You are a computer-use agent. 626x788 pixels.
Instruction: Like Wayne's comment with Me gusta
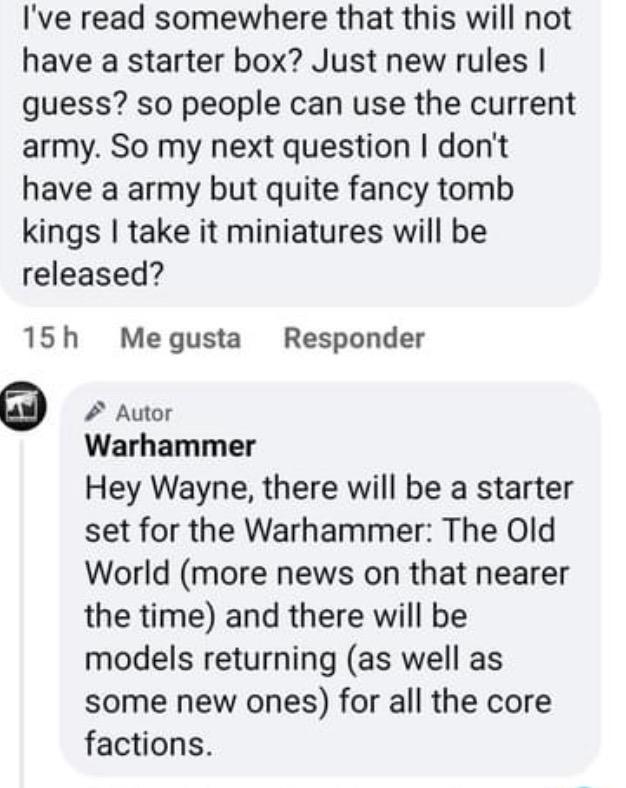pyautogui.click(x=180, y=339)
